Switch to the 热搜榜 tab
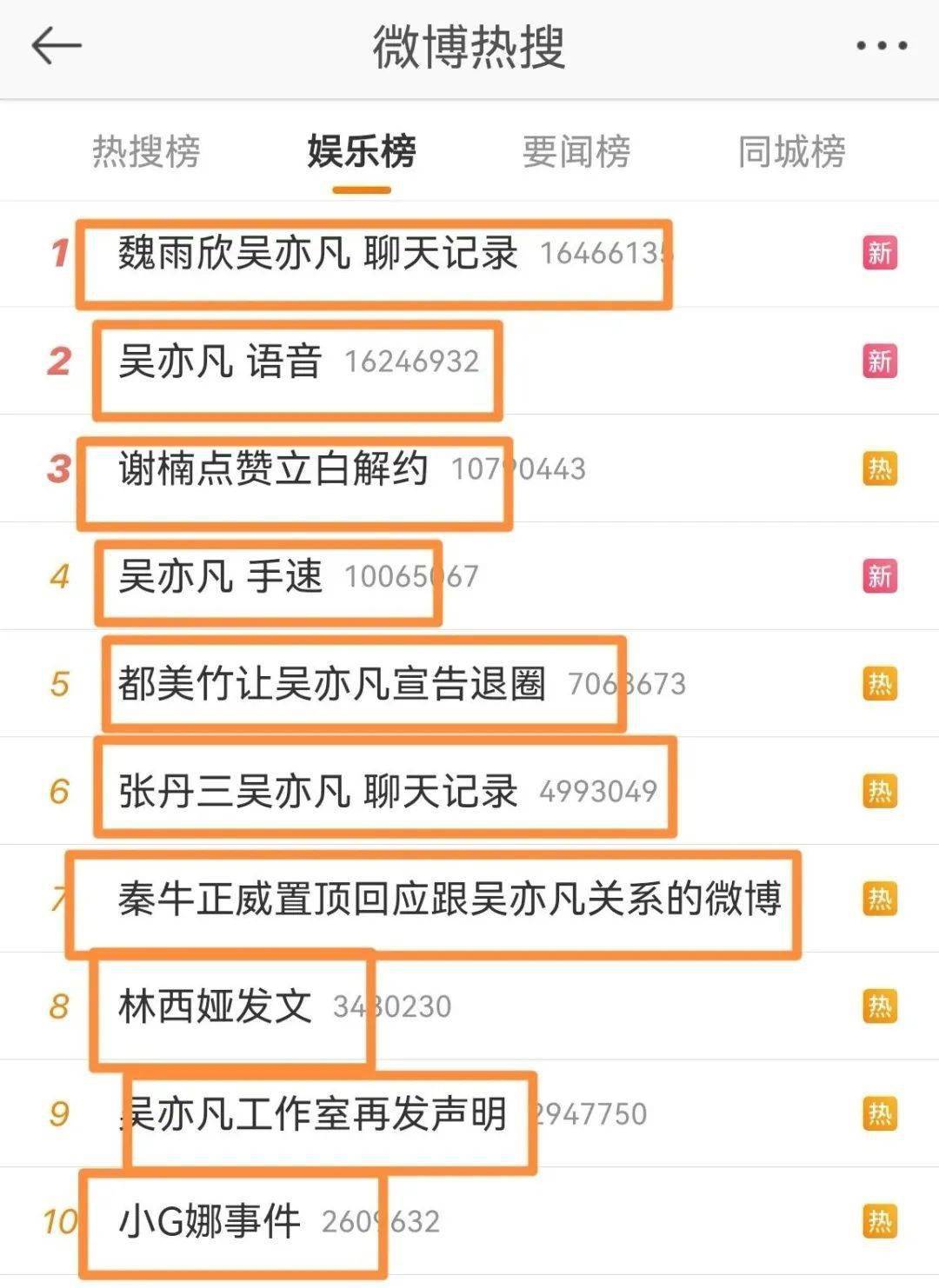Viewport: 939px width, 1288px height. click(146, 151)
